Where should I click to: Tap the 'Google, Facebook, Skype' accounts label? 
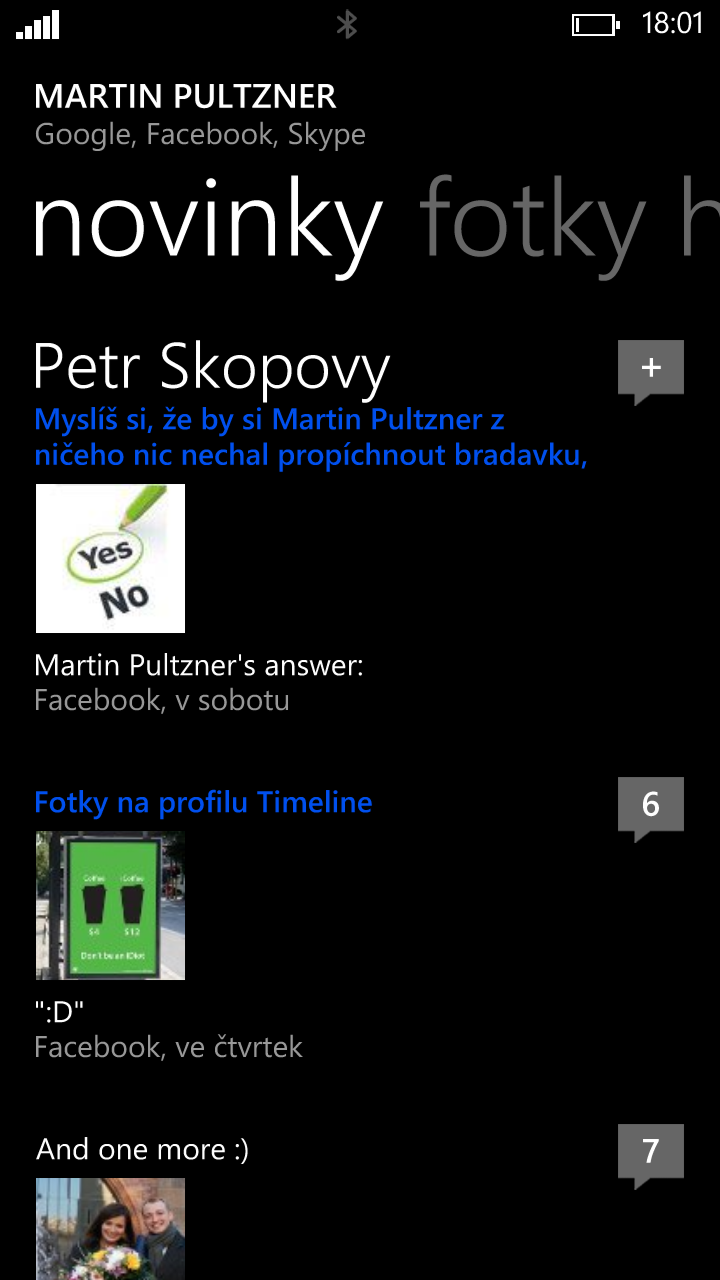(x=200, y=133)
